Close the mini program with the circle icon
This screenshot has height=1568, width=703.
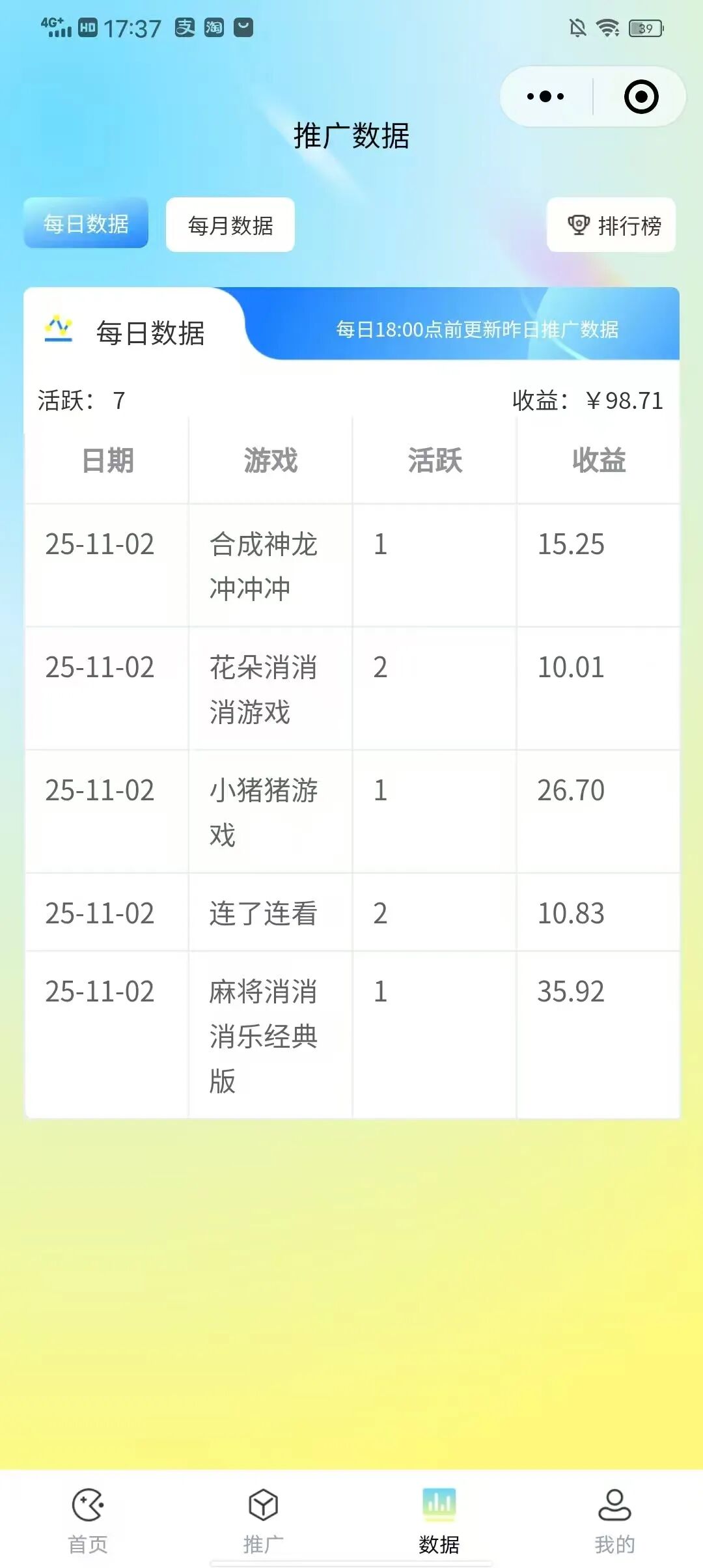641,96
